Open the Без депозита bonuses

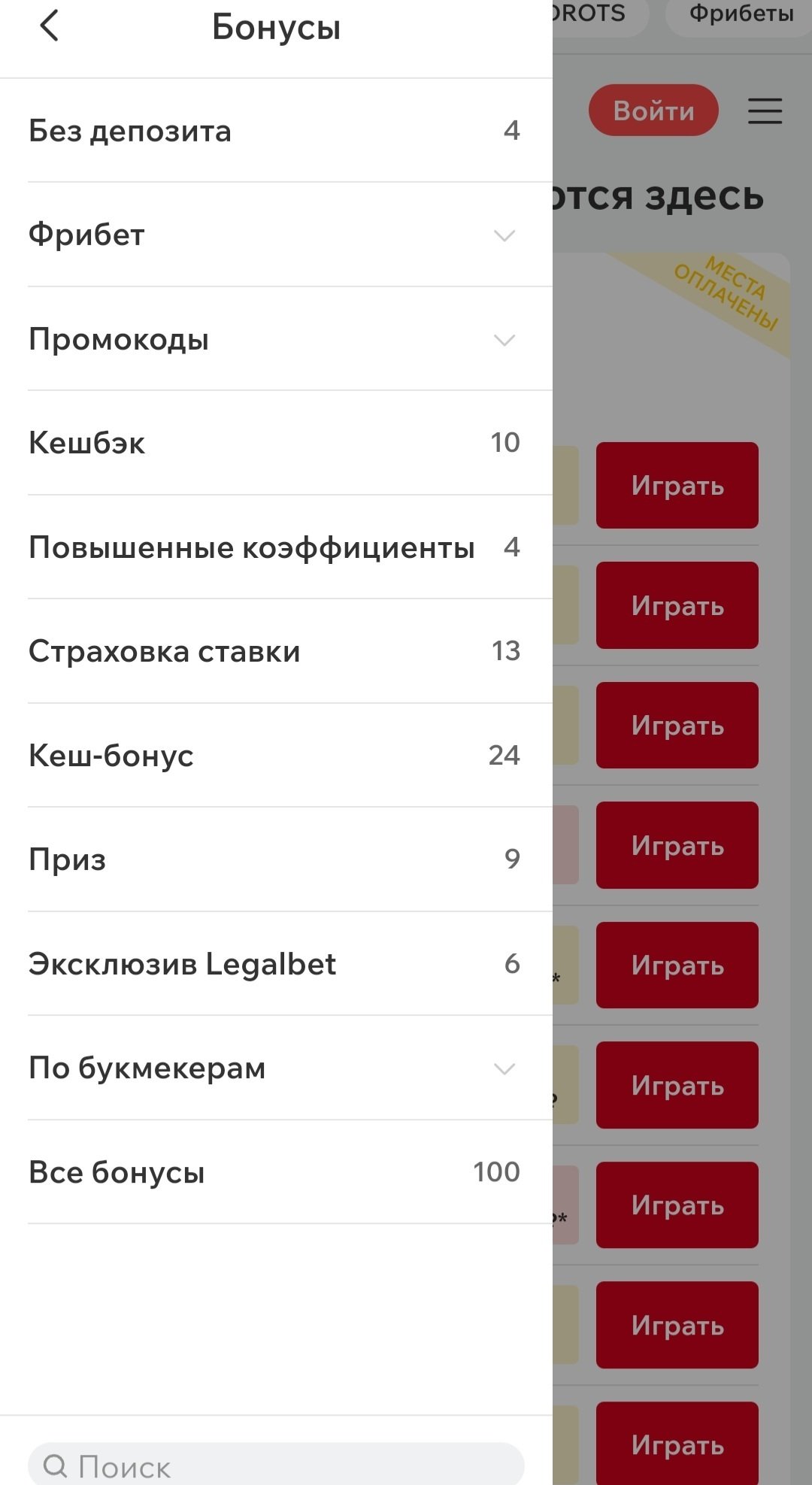coord(274,131)
